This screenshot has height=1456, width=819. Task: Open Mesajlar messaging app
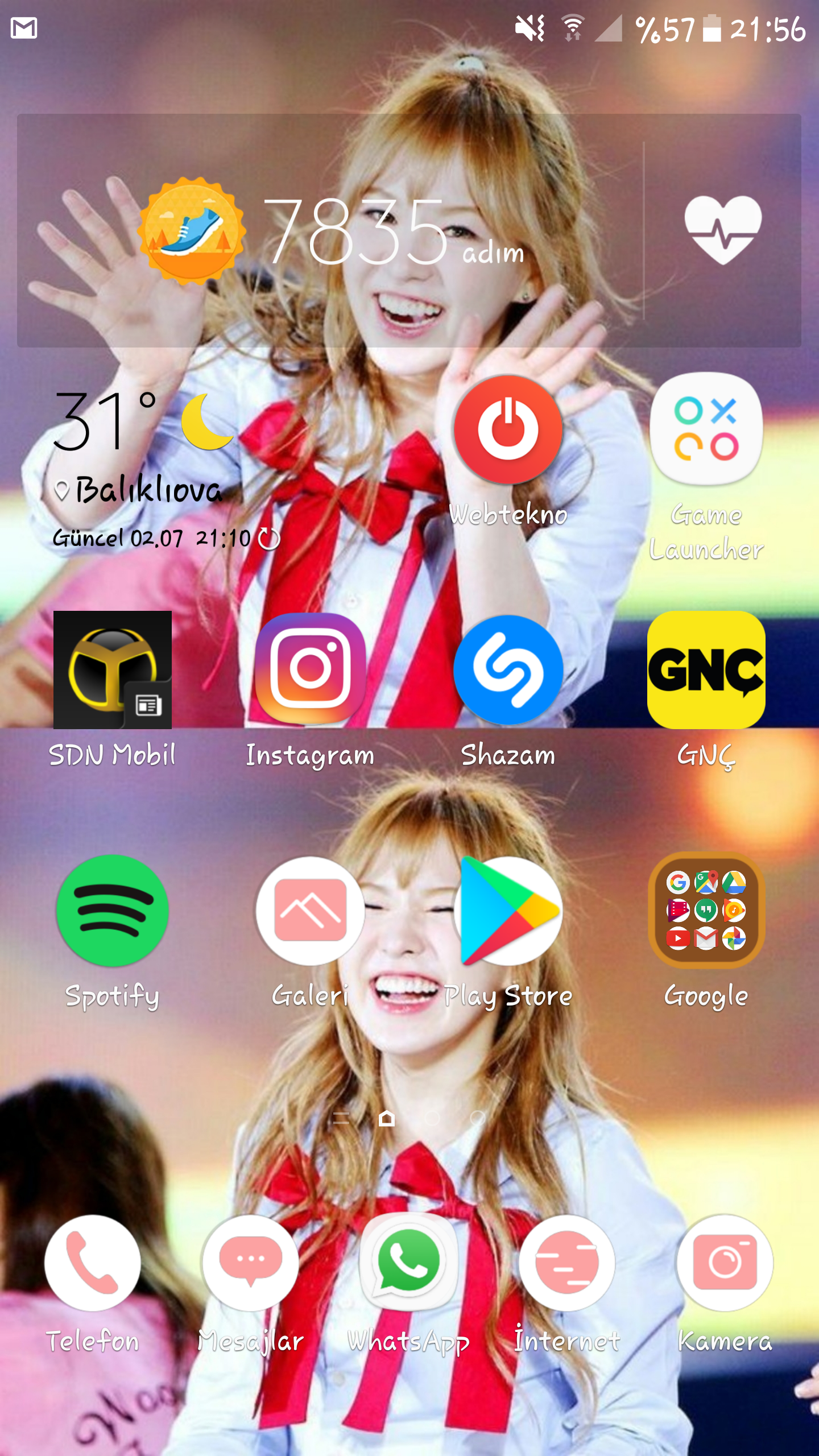[x=251, y=1263]
